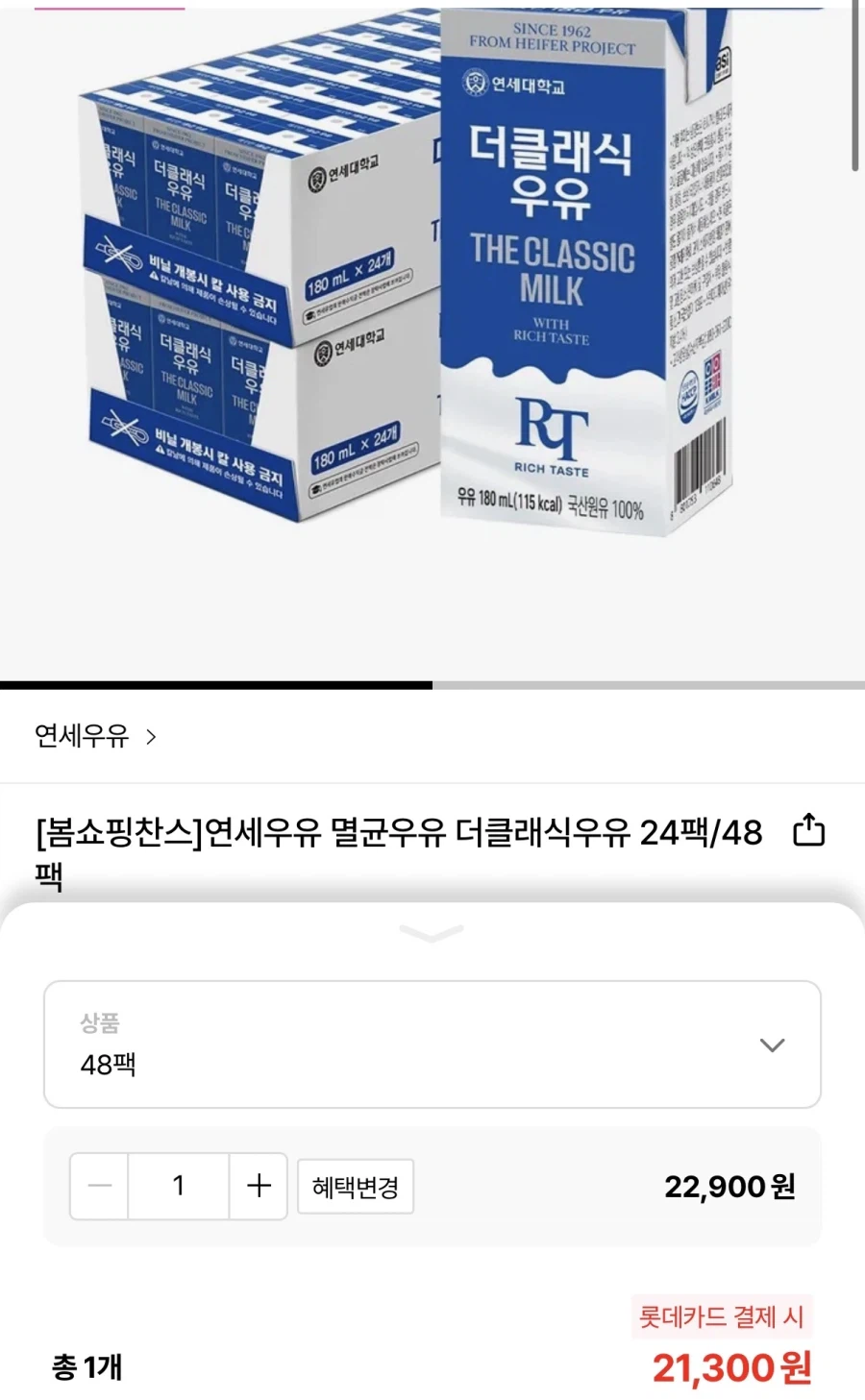Tap the brand navigation chevron next to 연세우유
The image size is (865, 1400).
(152, 736)
